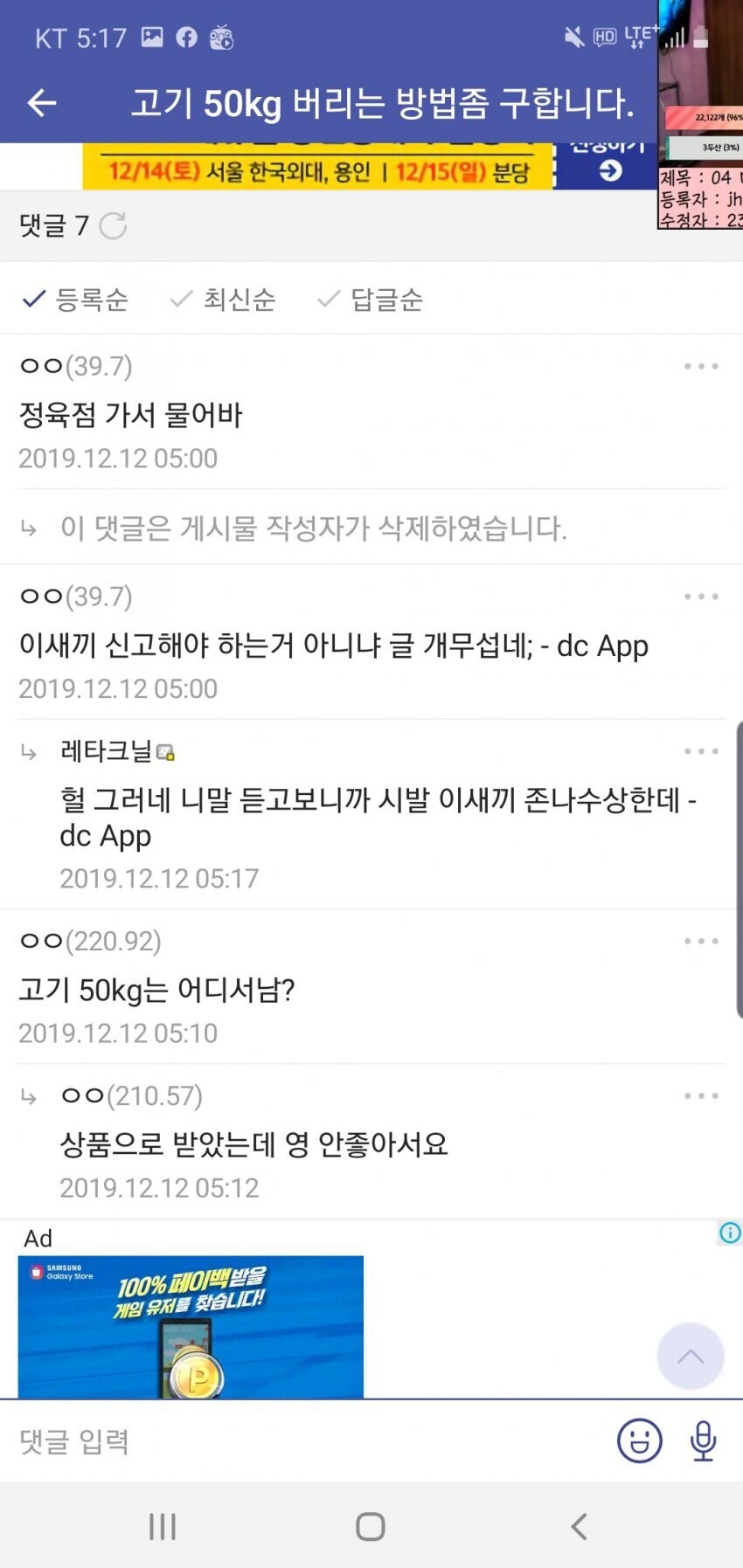Open the emoji picker in the comment bar
Viewport: 743px width, 1568px height.
(639, 1441)
